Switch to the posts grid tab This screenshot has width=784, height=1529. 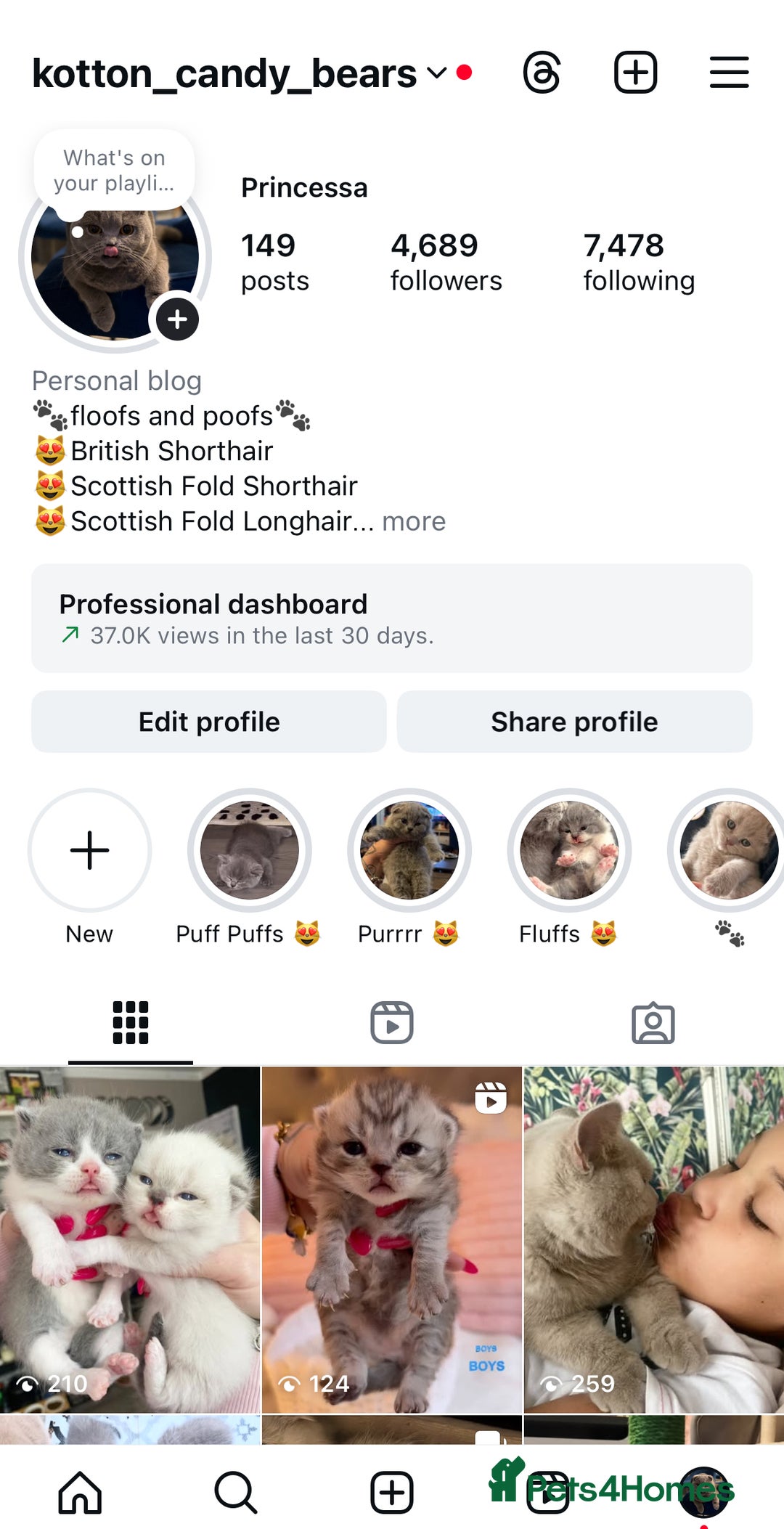click(x=130, y=1022)
